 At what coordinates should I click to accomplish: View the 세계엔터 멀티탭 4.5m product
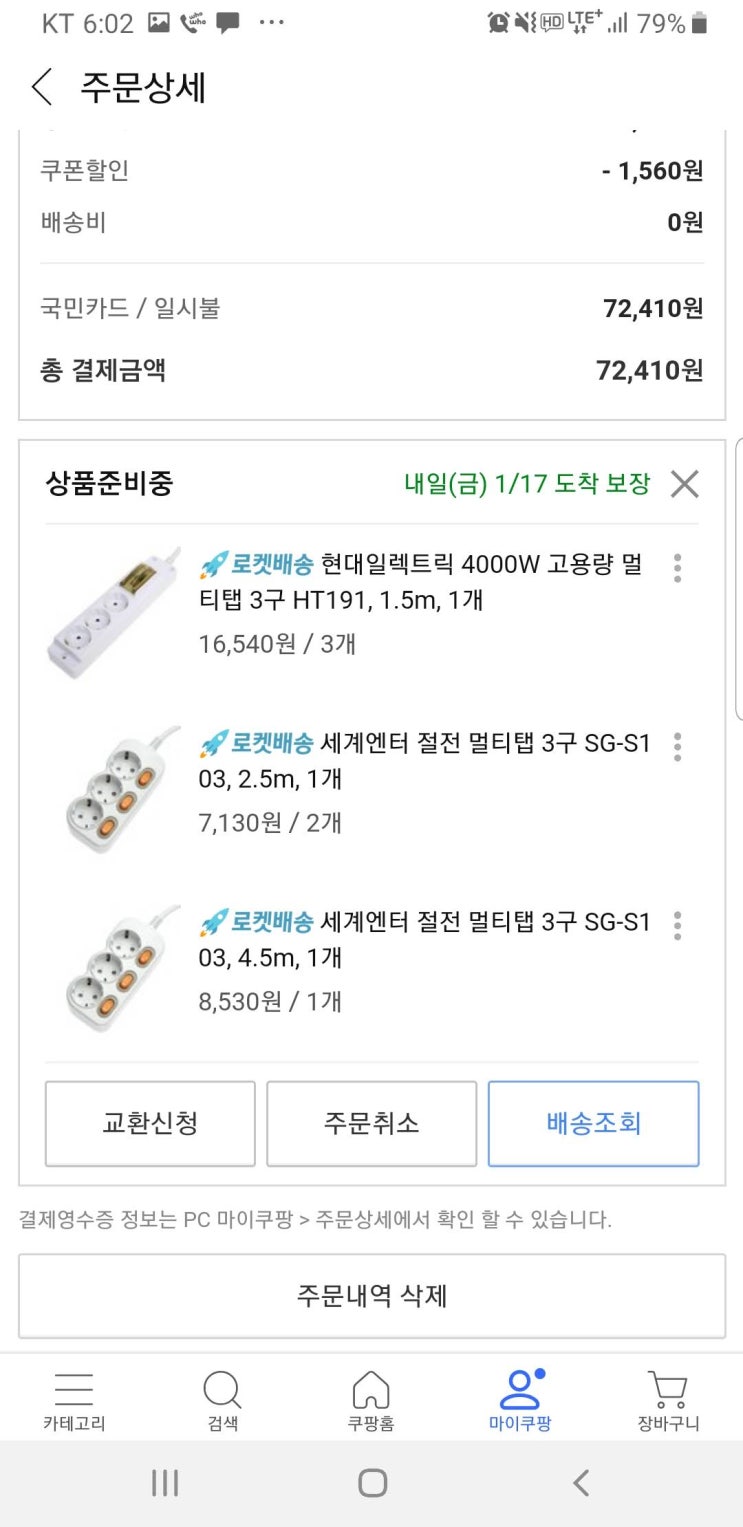point(425,940)
